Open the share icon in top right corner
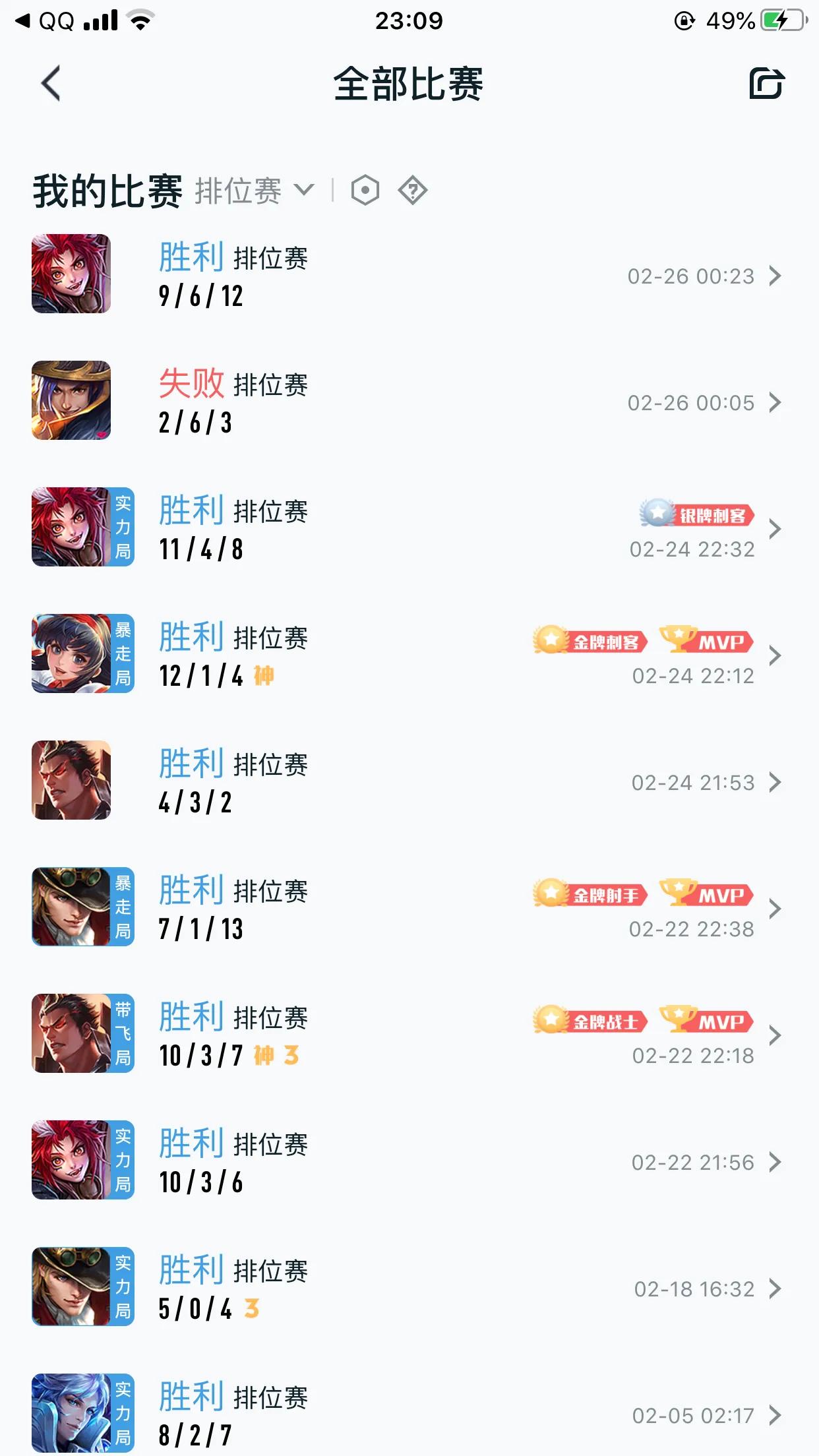 (767, 84)
